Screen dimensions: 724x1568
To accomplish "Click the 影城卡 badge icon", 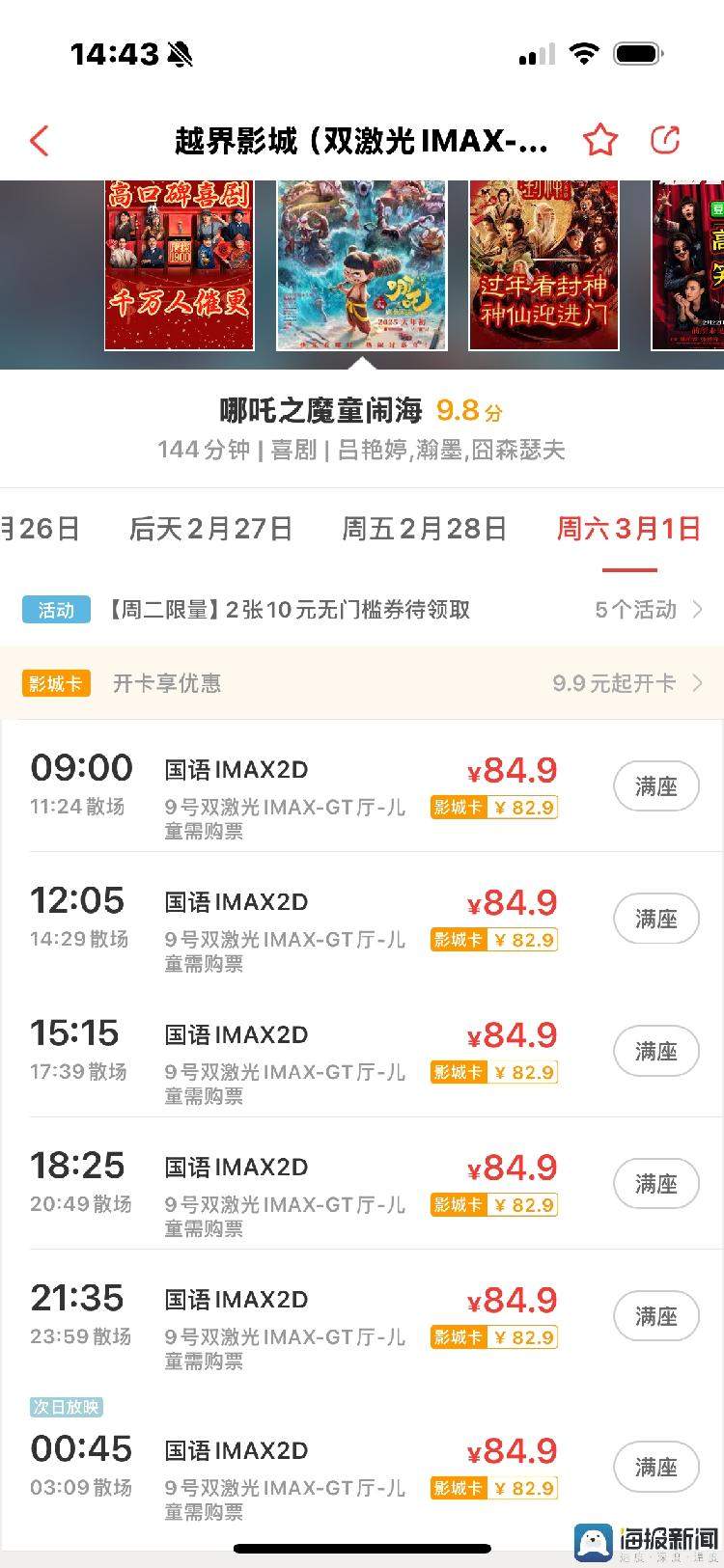I will [55, 683].
